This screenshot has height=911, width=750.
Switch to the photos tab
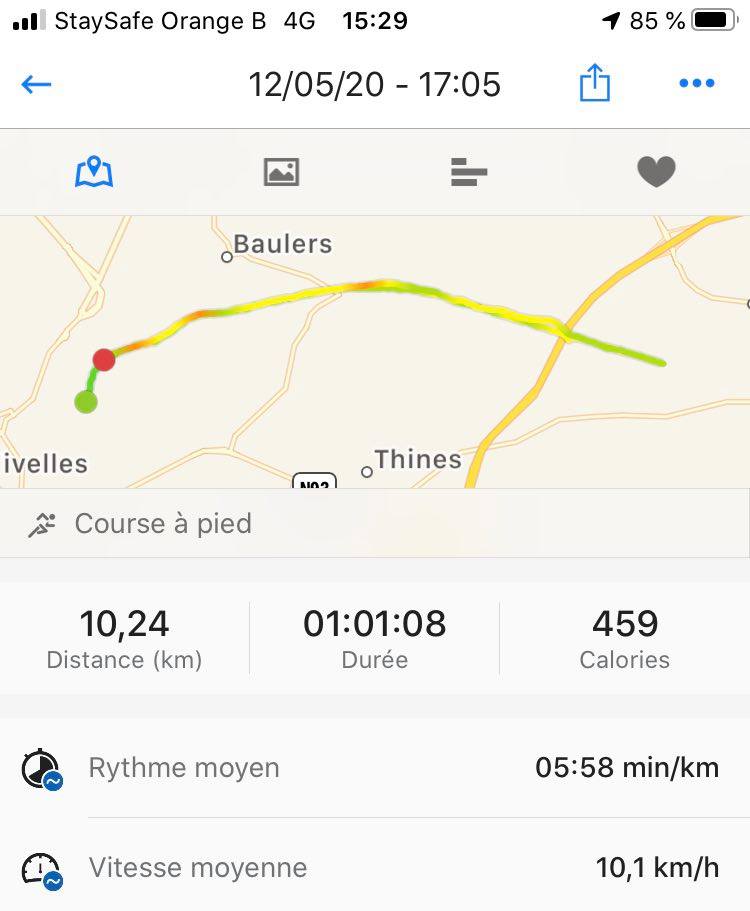281,172
